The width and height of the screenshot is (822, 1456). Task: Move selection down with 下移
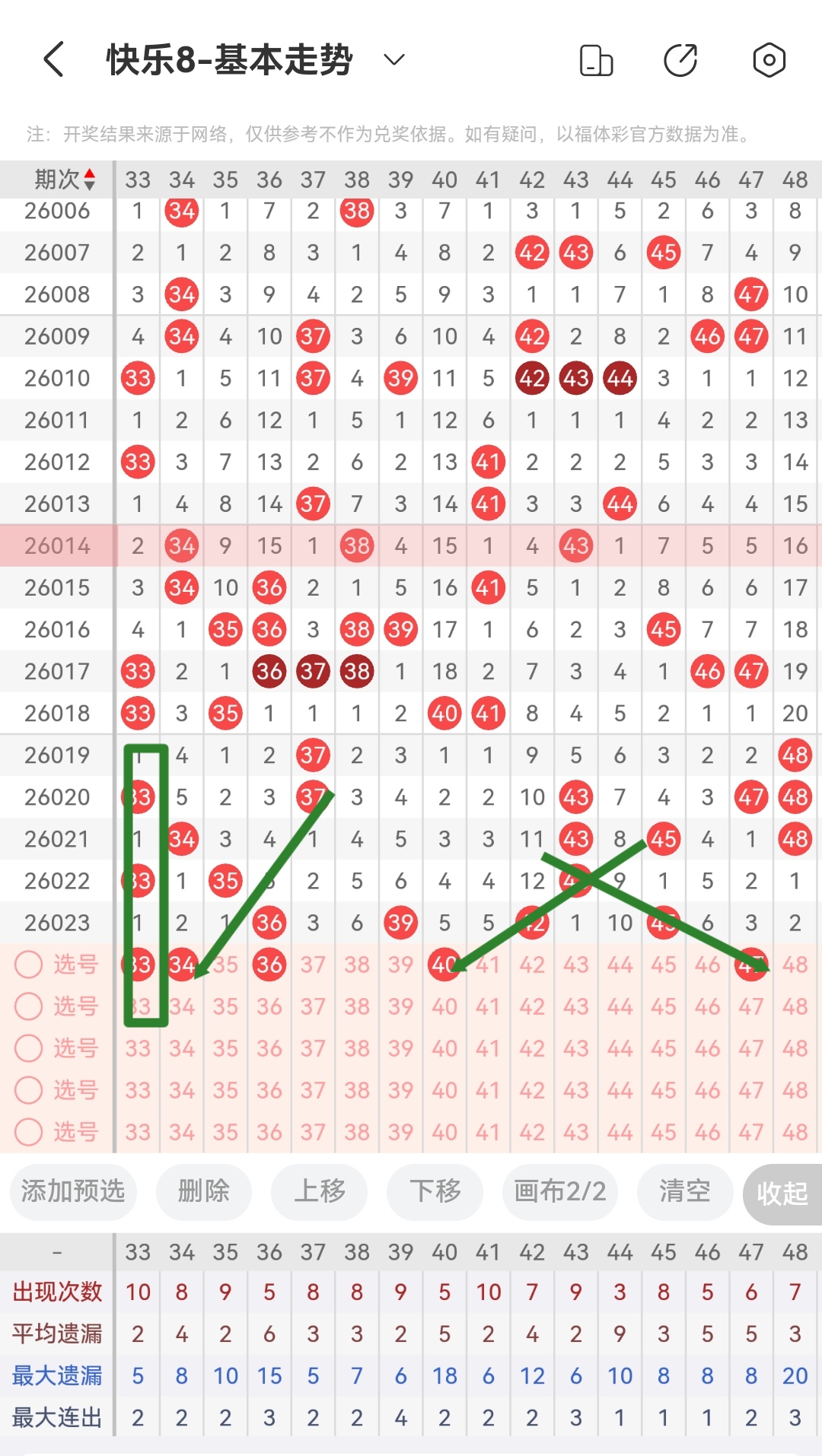(x=435, y=1191)
